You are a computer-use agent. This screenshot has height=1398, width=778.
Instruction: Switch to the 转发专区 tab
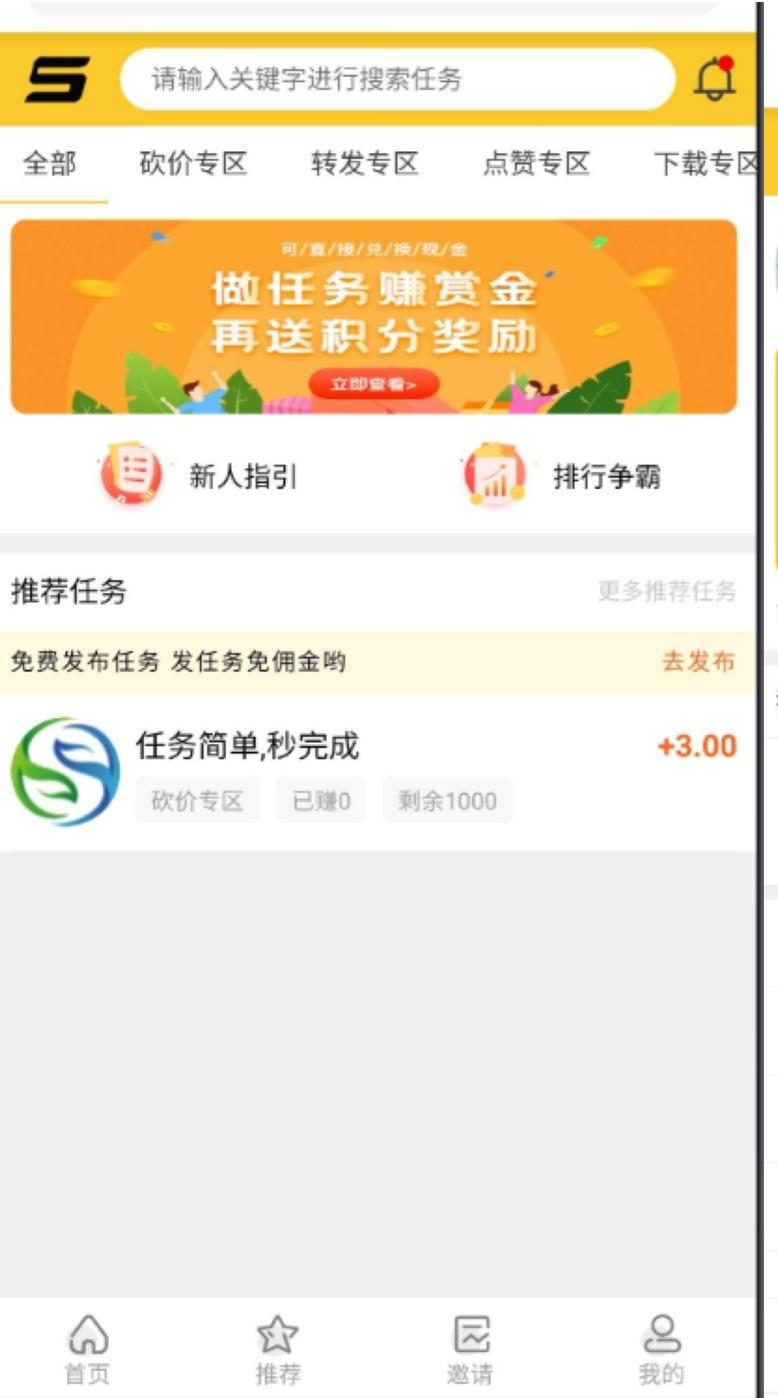pos(364,163)
